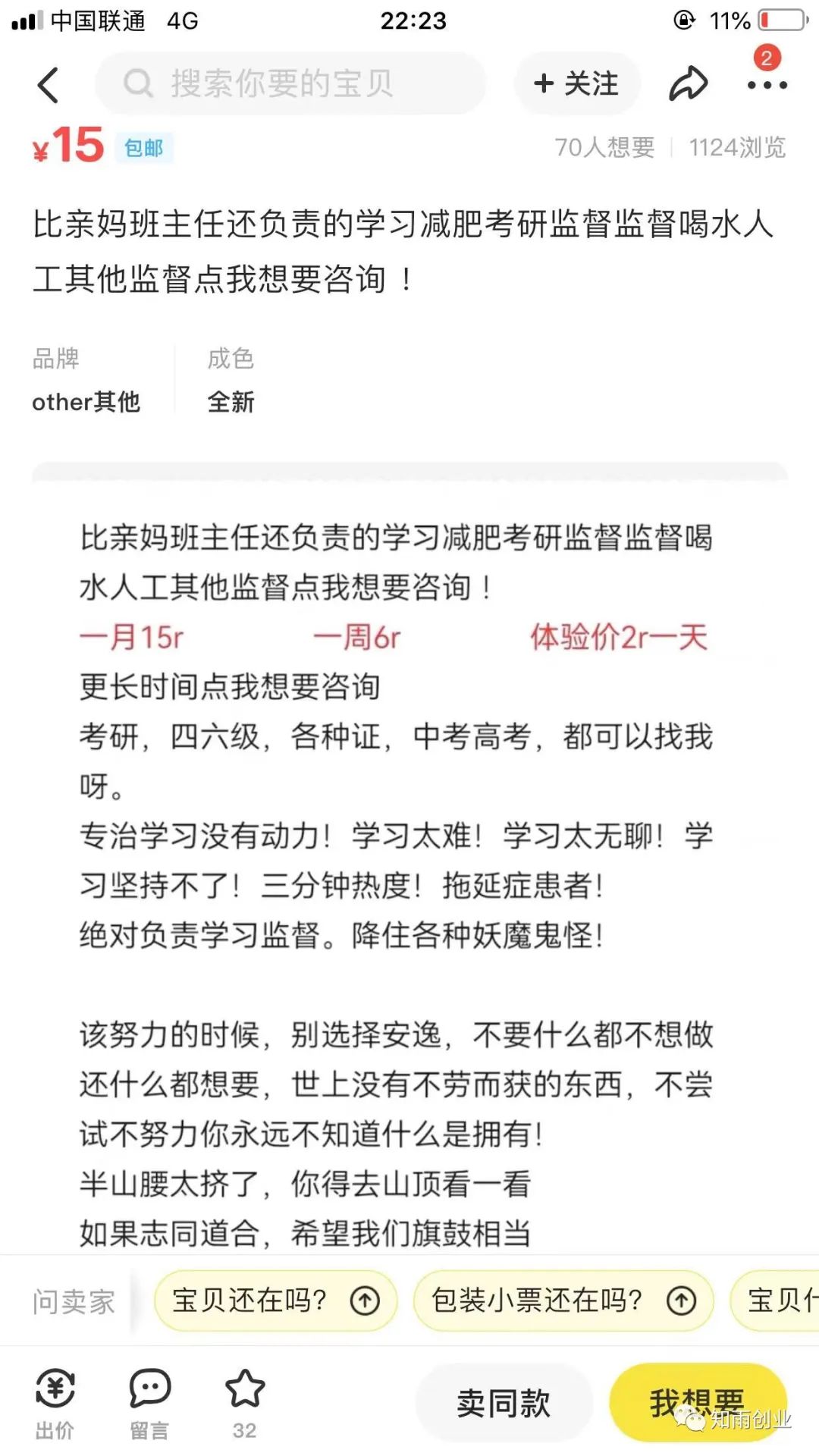This screenshot has height=1456, width=819.
Task: Go back using the back arrow
Action: (x=48, y=84)
